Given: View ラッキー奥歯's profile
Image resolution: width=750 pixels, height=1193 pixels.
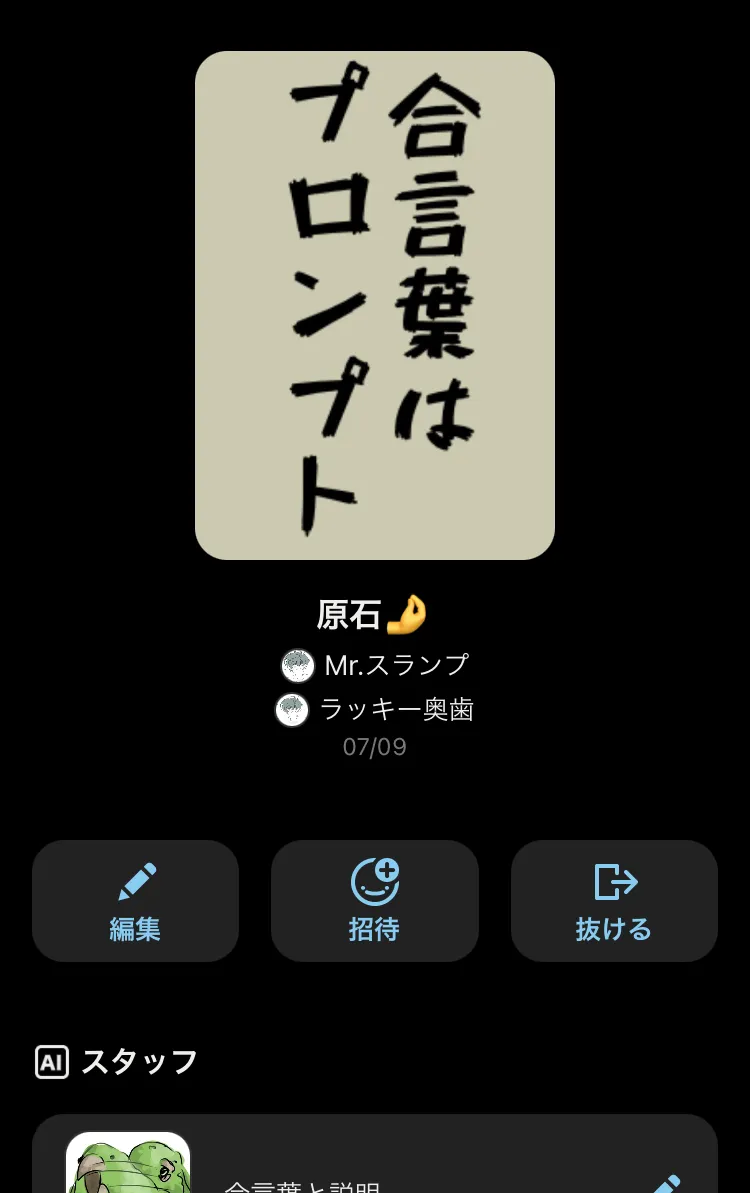Looking at the screenshot, I should pyautogui.click(x=375, y=710).
